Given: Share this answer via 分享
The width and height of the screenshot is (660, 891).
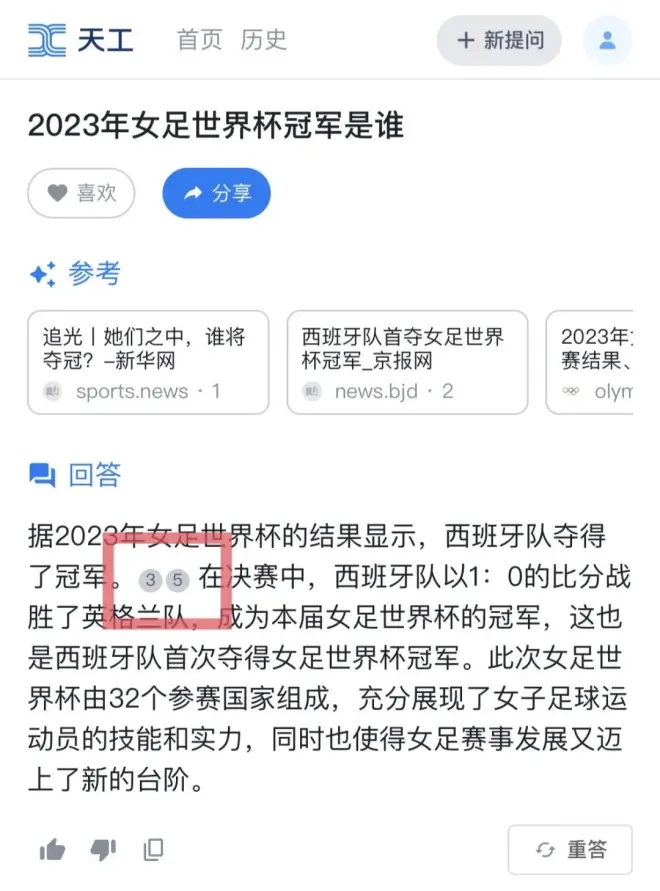Looking at the screenshot, I should pos(216,193).
